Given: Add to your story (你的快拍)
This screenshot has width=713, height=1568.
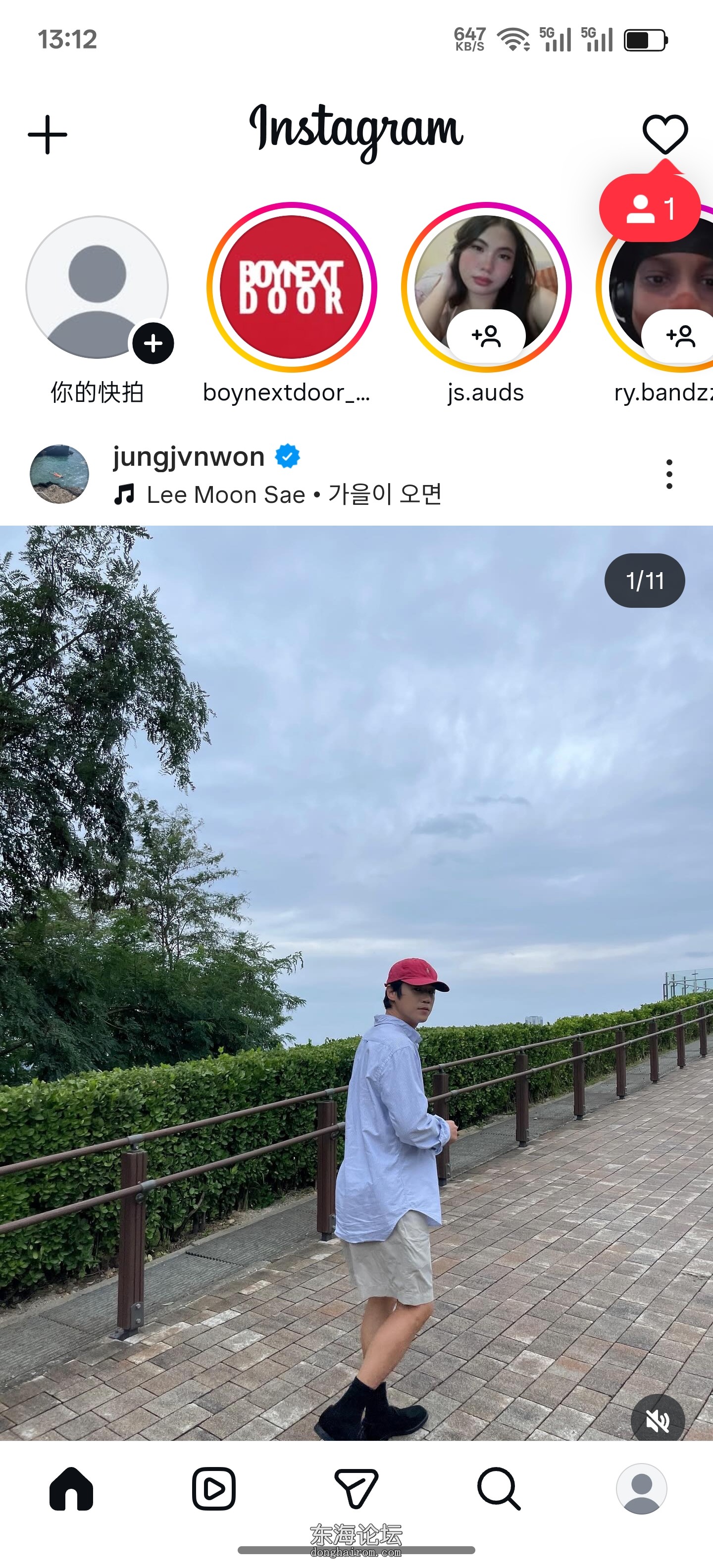Looking at the screenshot, I should 98,288.
